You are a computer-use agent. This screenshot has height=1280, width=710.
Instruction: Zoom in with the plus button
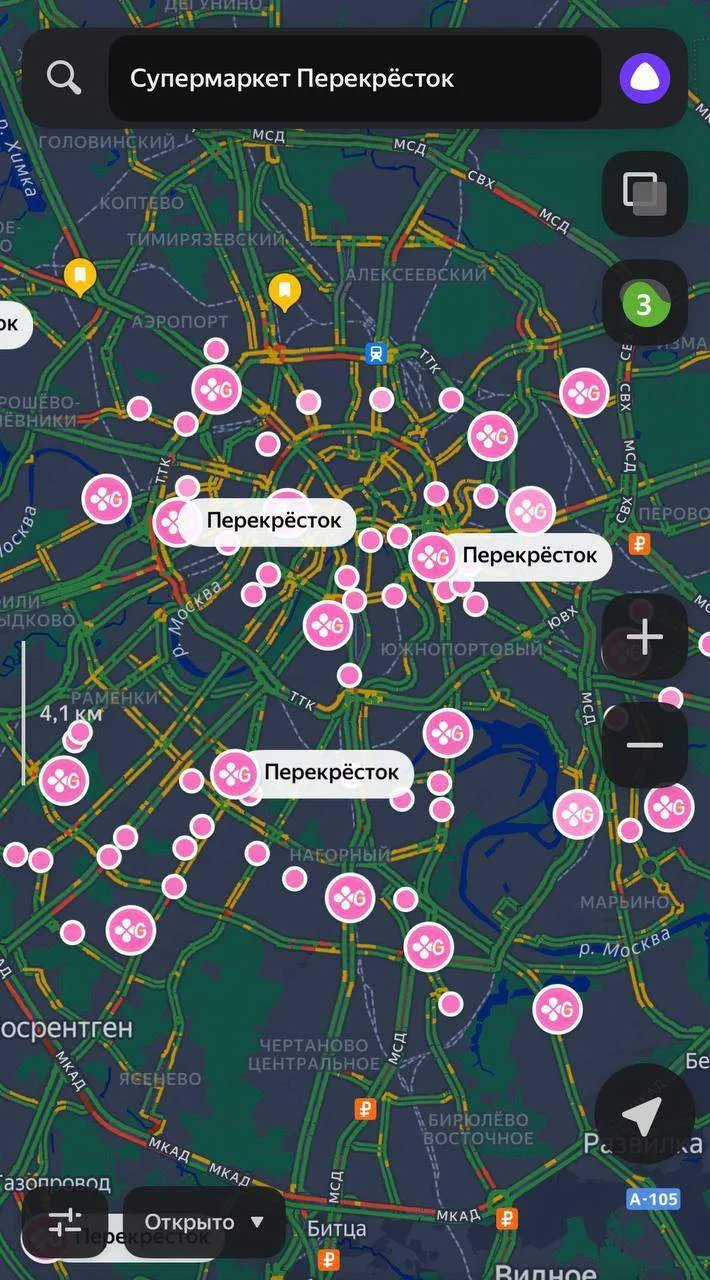tap(644, 637)
